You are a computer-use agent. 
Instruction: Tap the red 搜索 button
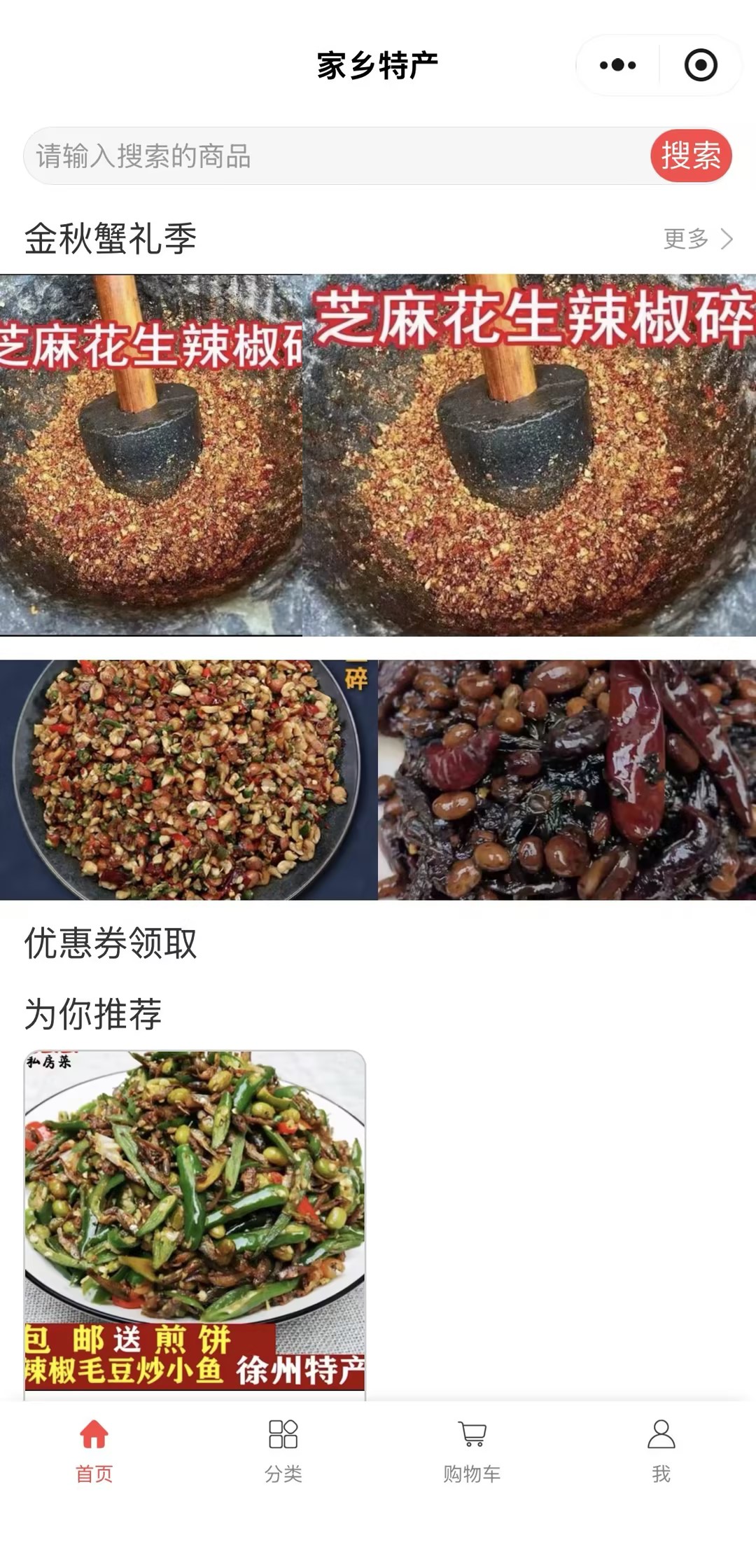click(x=691, y=155)
